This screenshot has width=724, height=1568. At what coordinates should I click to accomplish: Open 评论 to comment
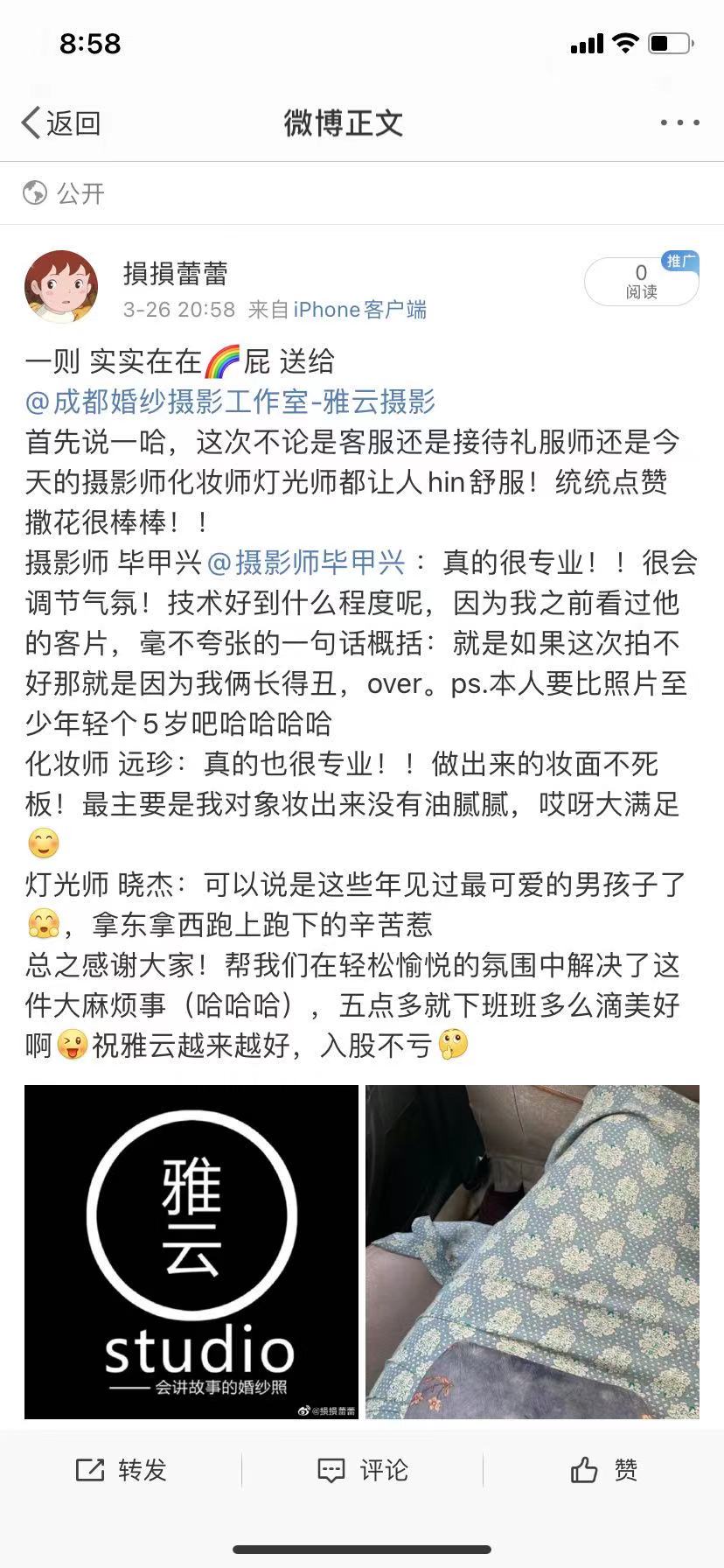point(363,1470)
